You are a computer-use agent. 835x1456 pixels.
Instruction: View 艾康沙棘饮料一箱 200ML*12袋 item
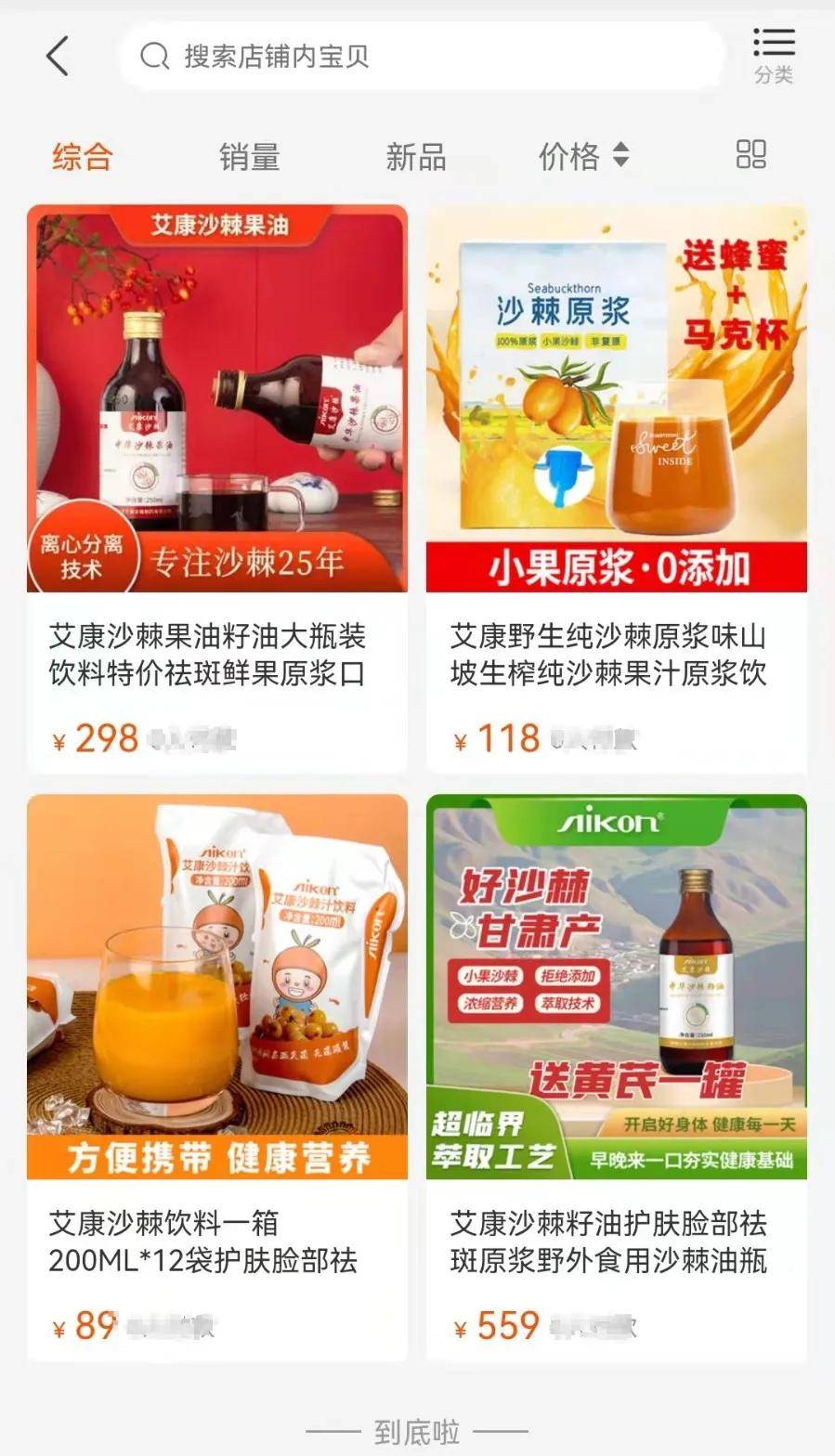[x=216, y=1077]
